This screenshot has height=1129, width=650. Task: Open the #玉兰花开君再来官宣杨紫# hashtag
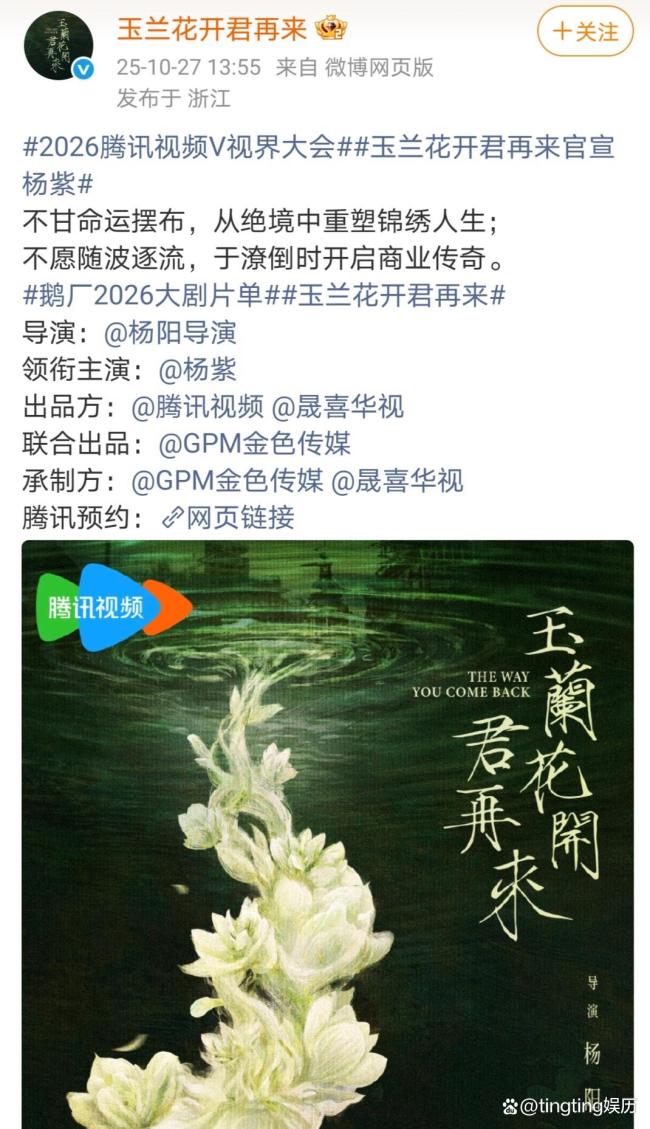point(478,148)
